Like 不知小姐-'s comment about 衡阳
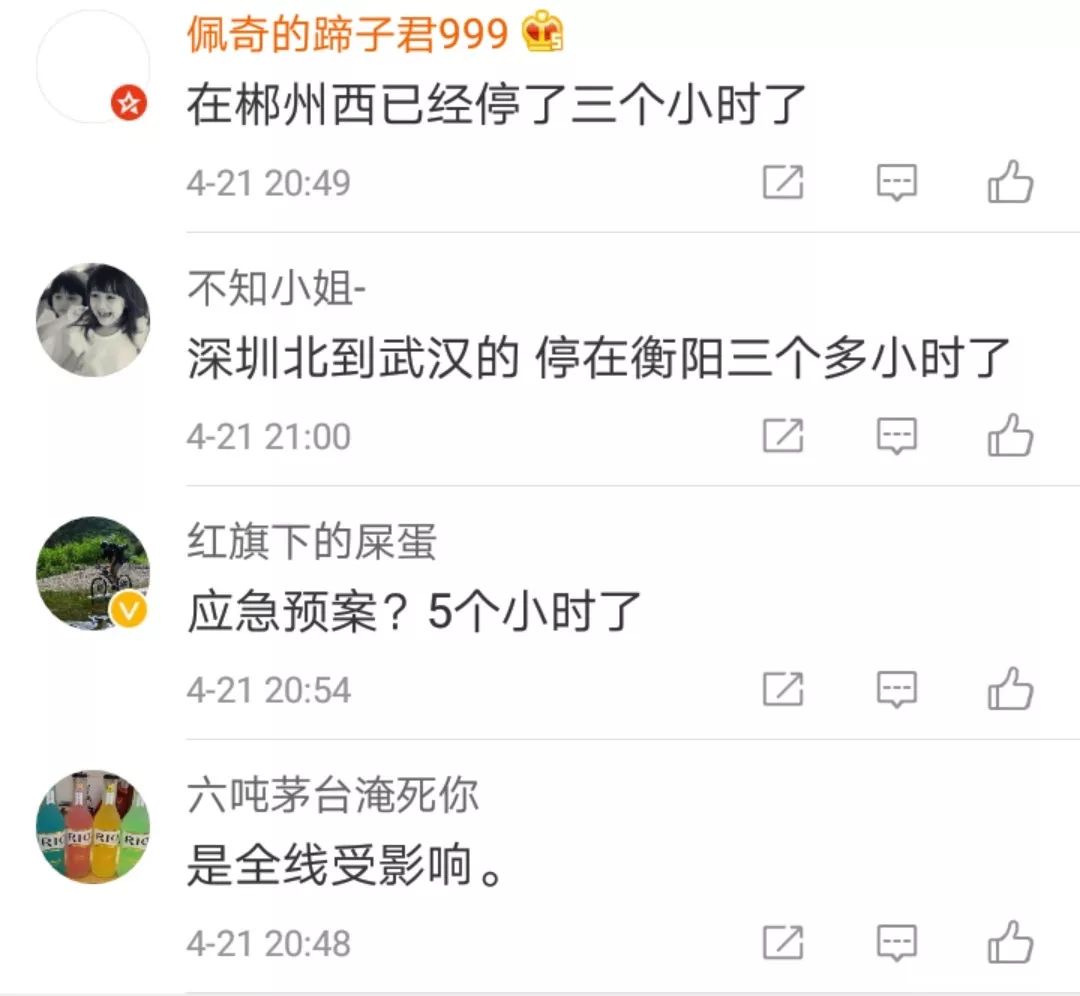This screenshot has height=996, width=1080. 1009,436
